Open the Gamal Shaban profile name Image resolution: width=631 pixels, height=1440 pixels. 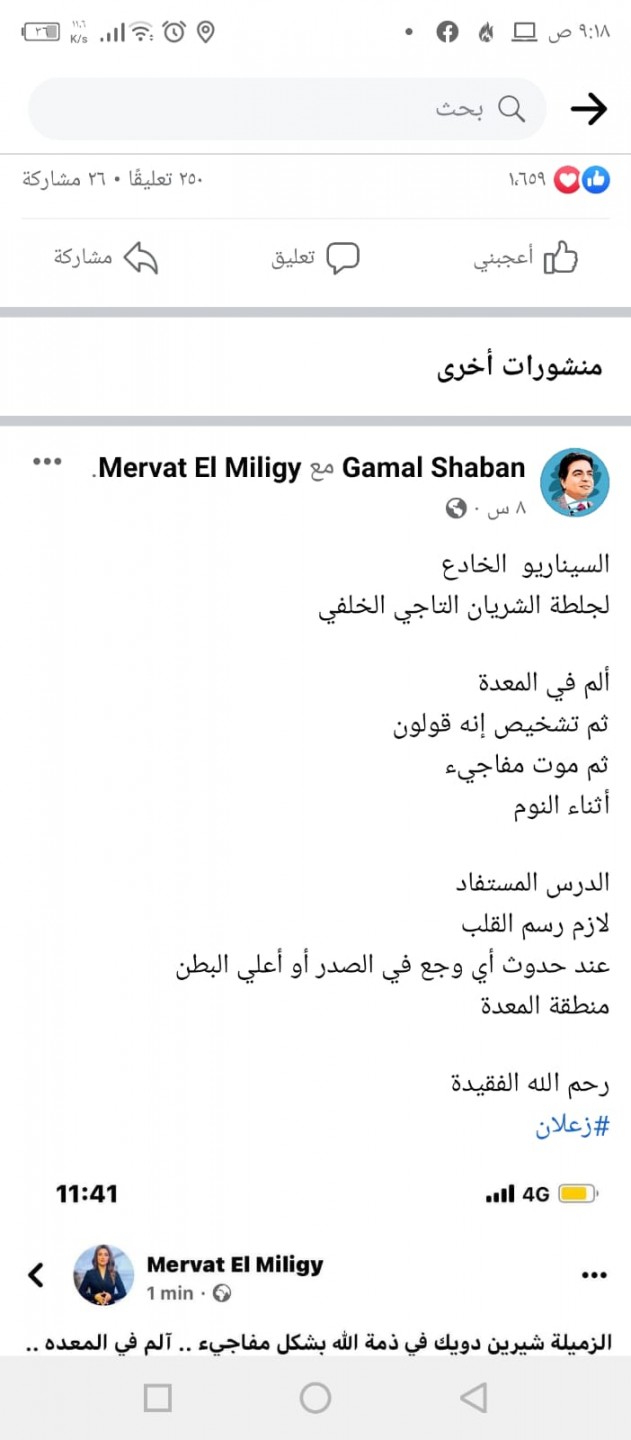[x=434, y=468]
